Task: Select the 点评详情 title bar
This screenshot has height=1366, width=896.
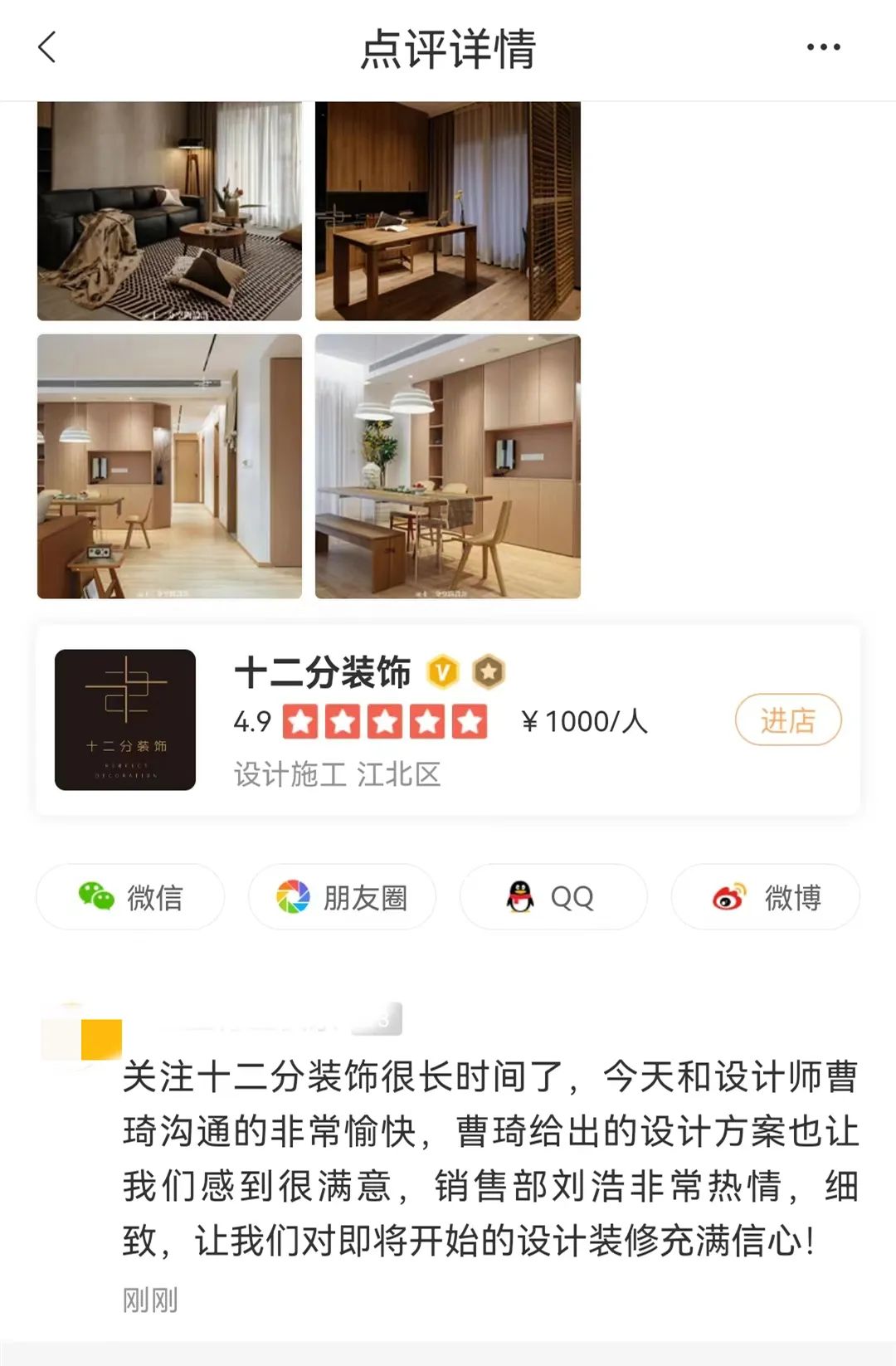Action: [448, 48]
